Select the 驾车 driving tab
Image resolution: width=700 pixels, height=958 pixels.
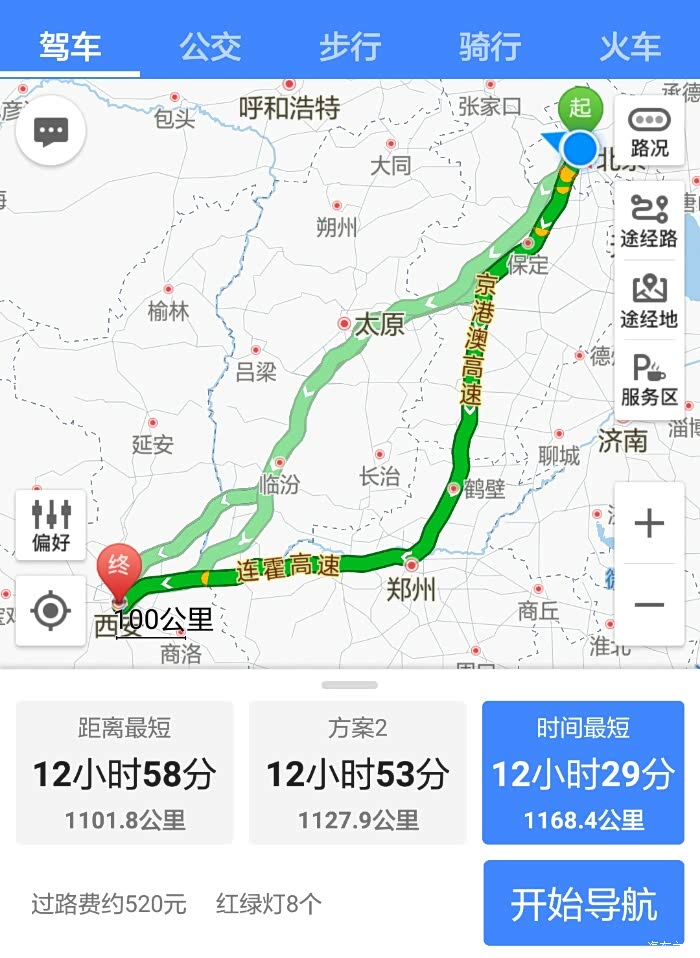coord(70,46)
